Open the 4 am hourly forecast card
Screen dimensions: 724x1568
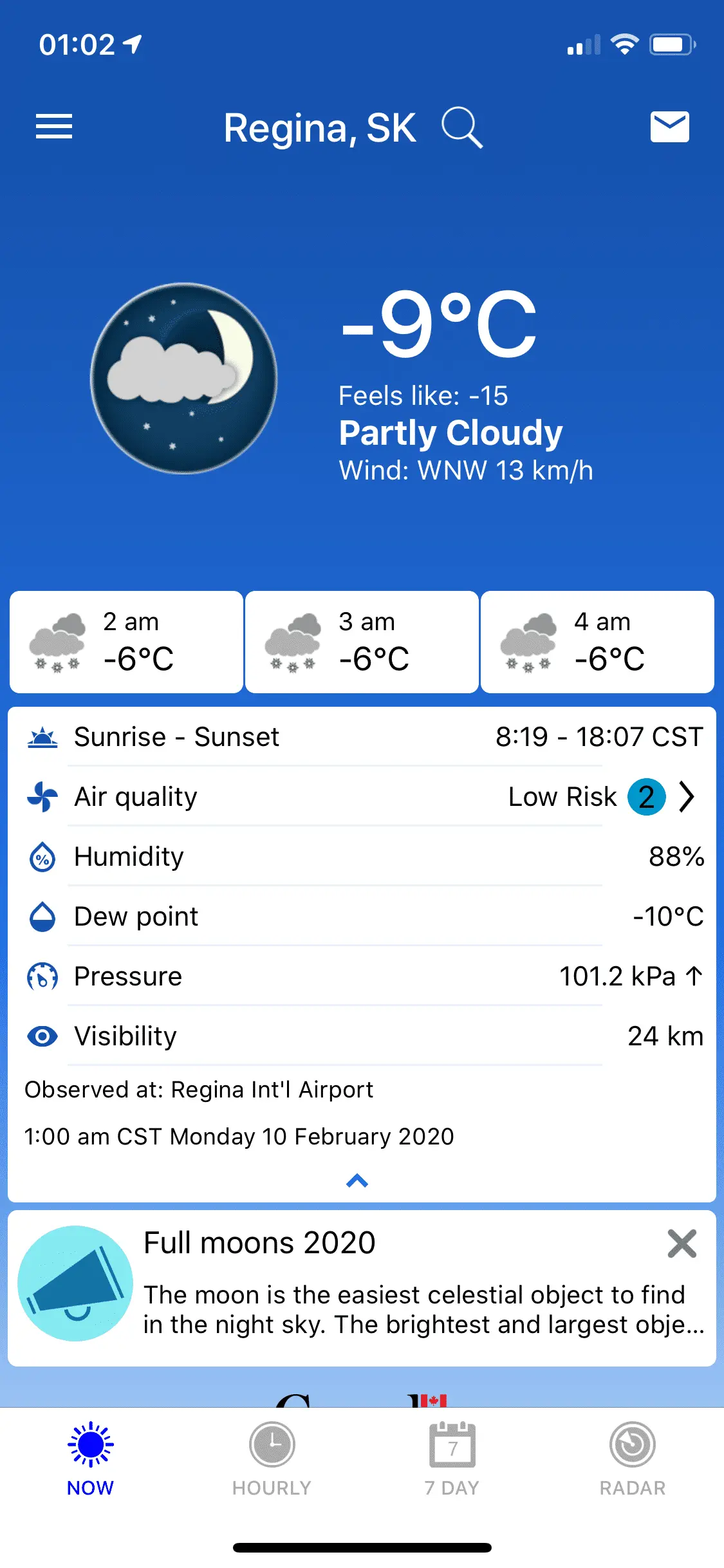[597, 642]
